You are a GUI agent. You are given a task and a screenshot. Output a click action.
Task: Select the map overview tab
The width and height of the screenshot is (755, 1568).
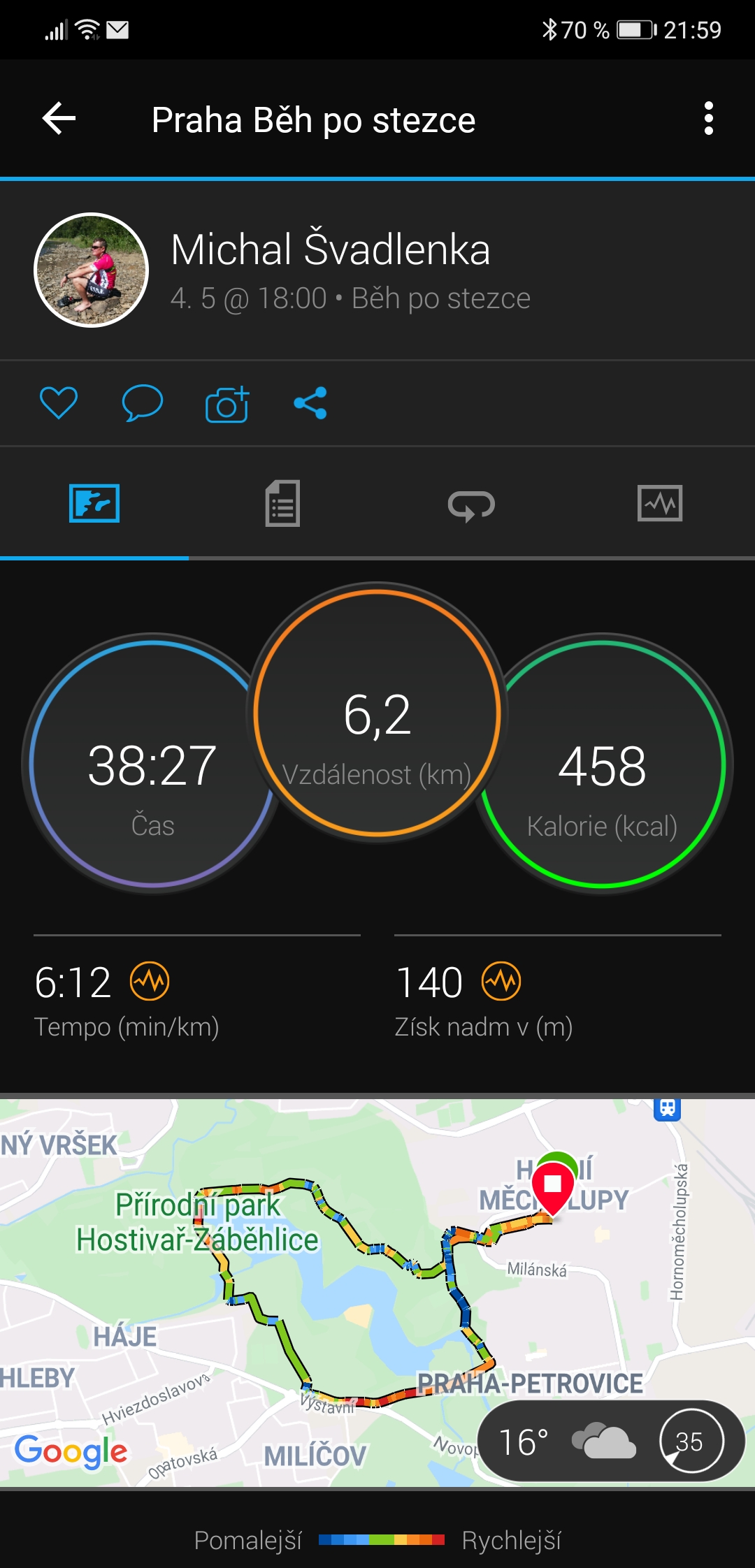coord(94,503)
